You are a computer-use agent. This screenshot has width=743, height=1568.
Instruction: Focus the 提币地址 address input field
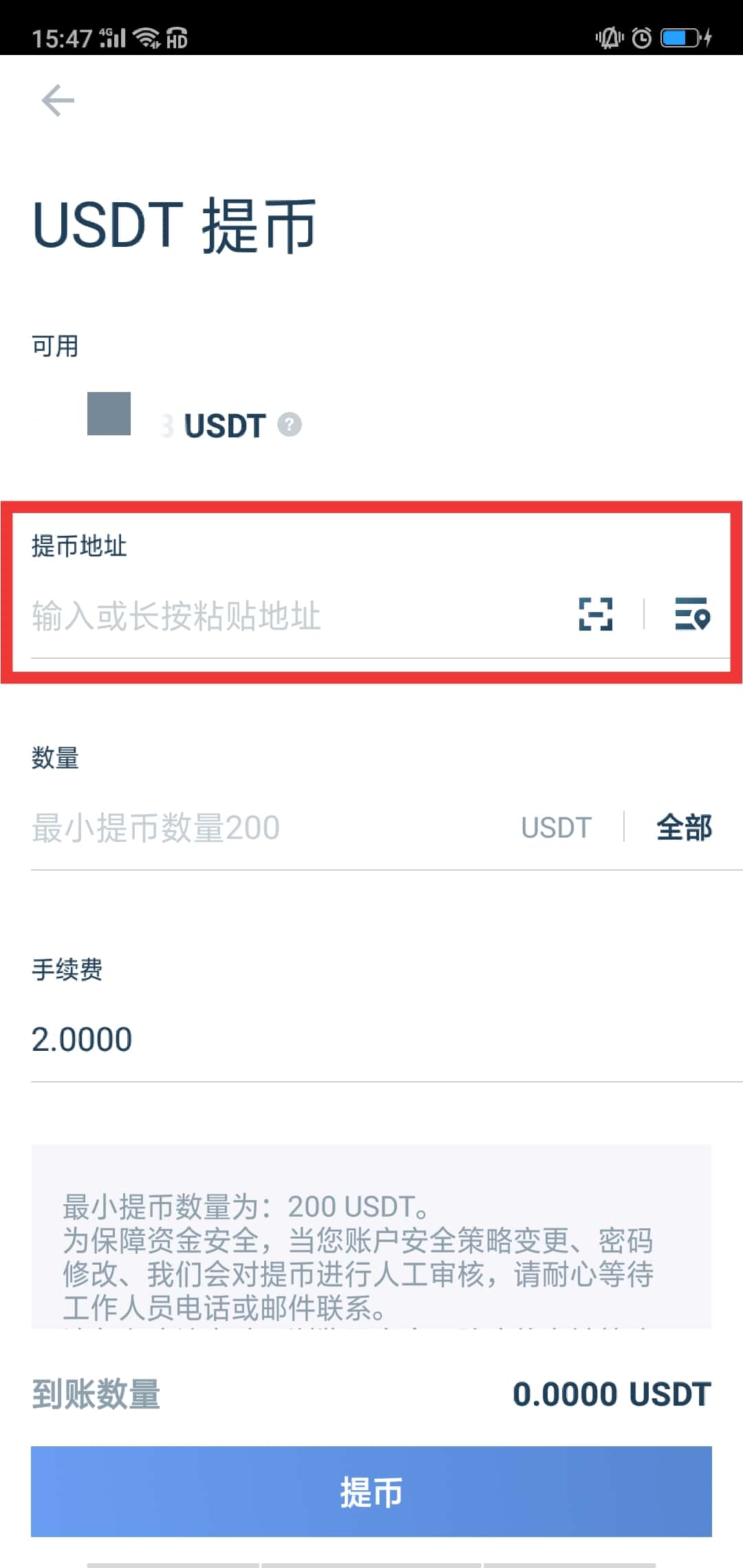coord(275,616)
